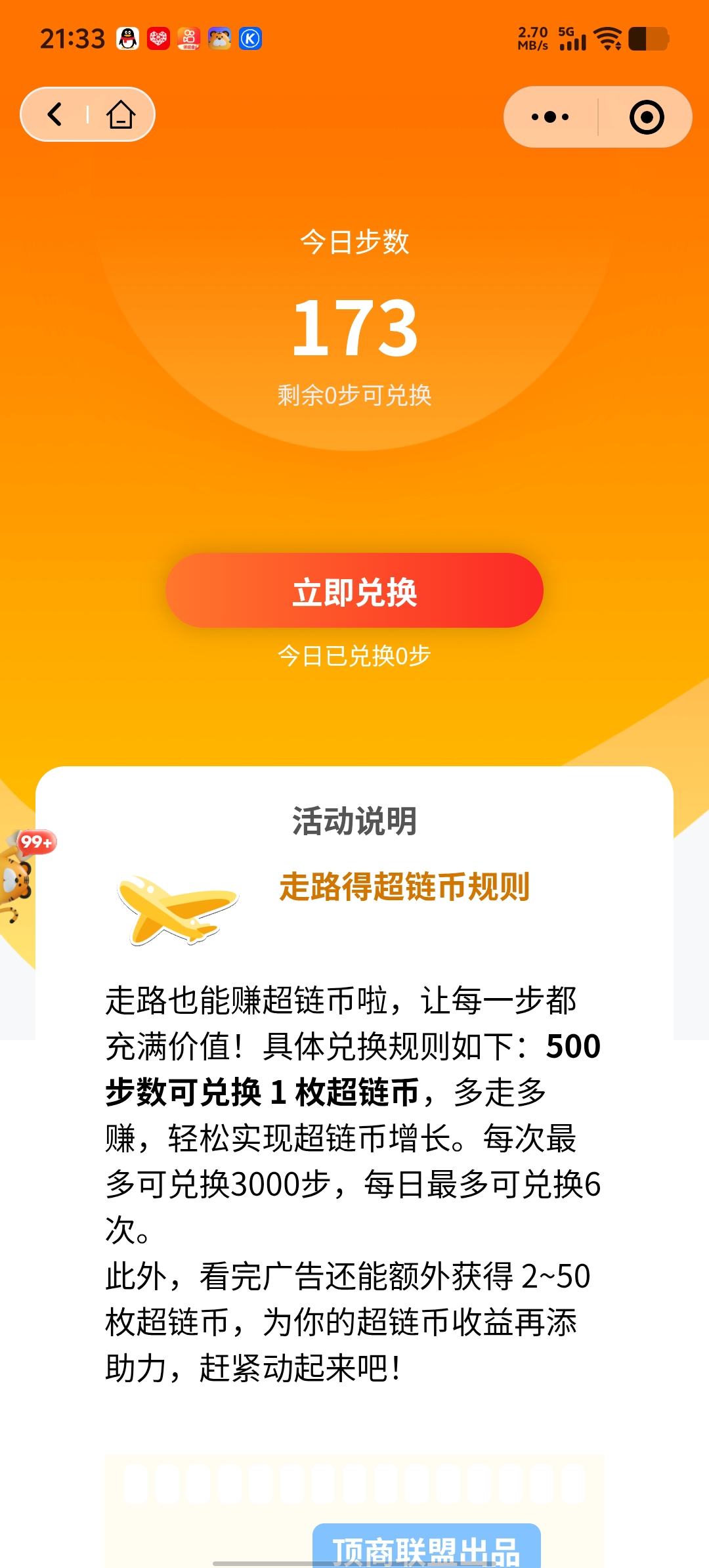
Task: Close the mini program via target icon
Action: 646,117
